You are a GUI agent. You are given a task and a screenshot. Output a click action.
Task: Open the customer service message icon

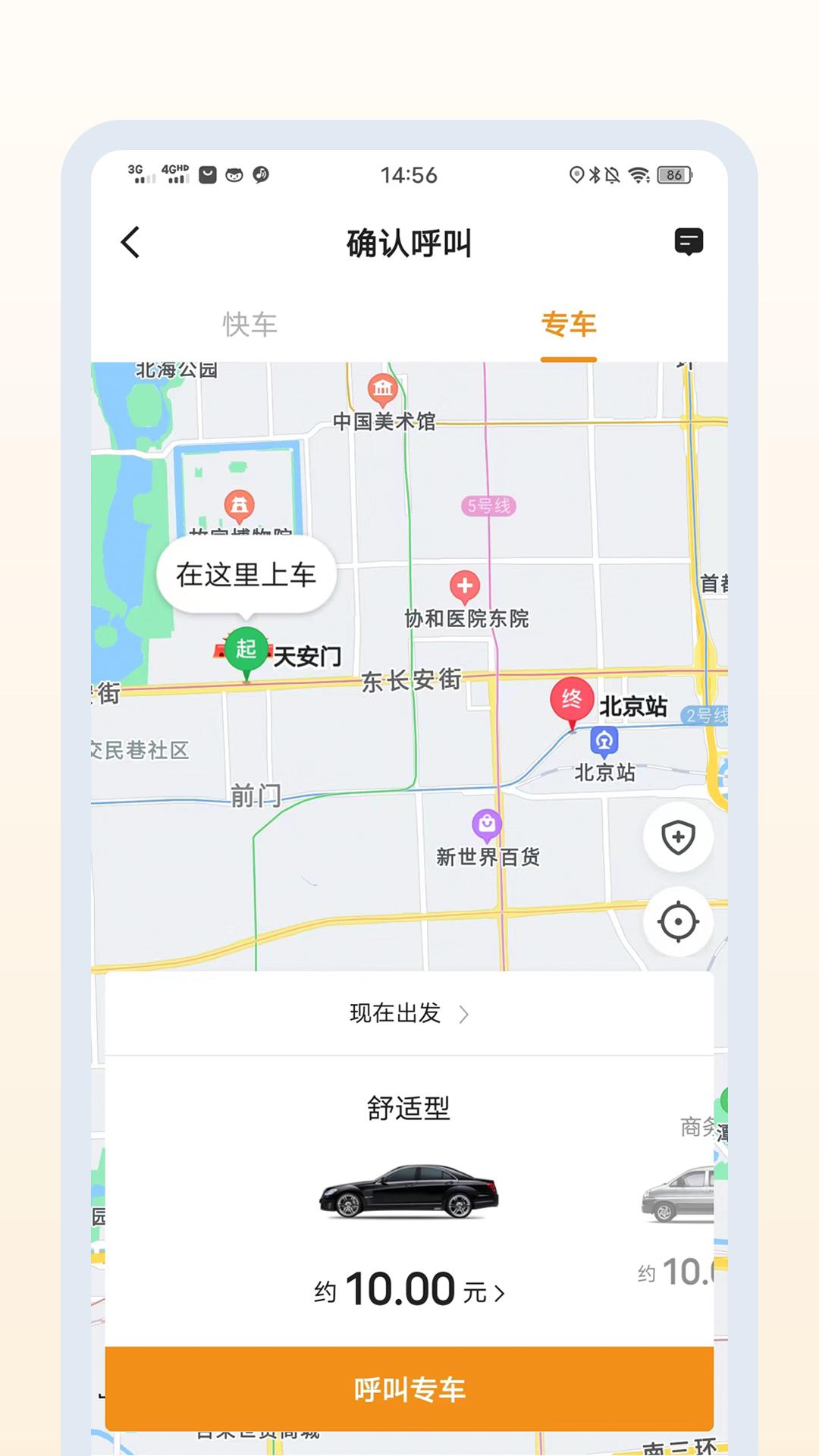689,241
